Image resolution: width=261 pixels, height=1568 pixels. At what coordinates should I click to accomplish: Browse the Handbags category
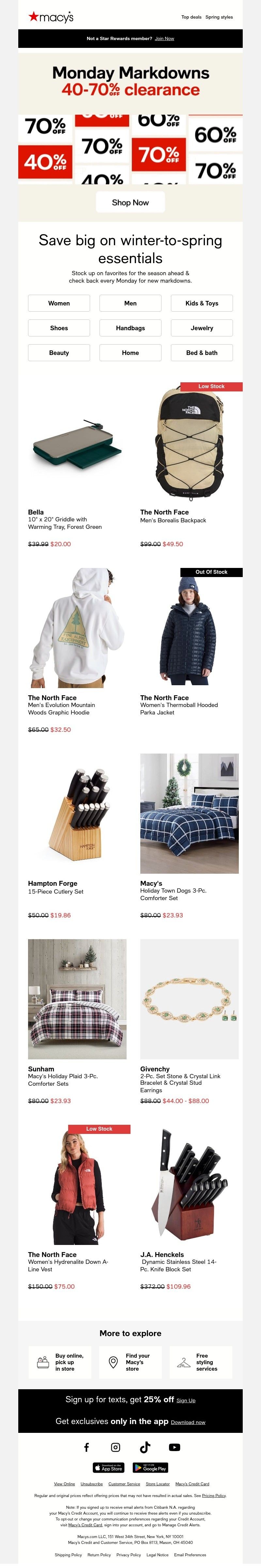[130, 328]
